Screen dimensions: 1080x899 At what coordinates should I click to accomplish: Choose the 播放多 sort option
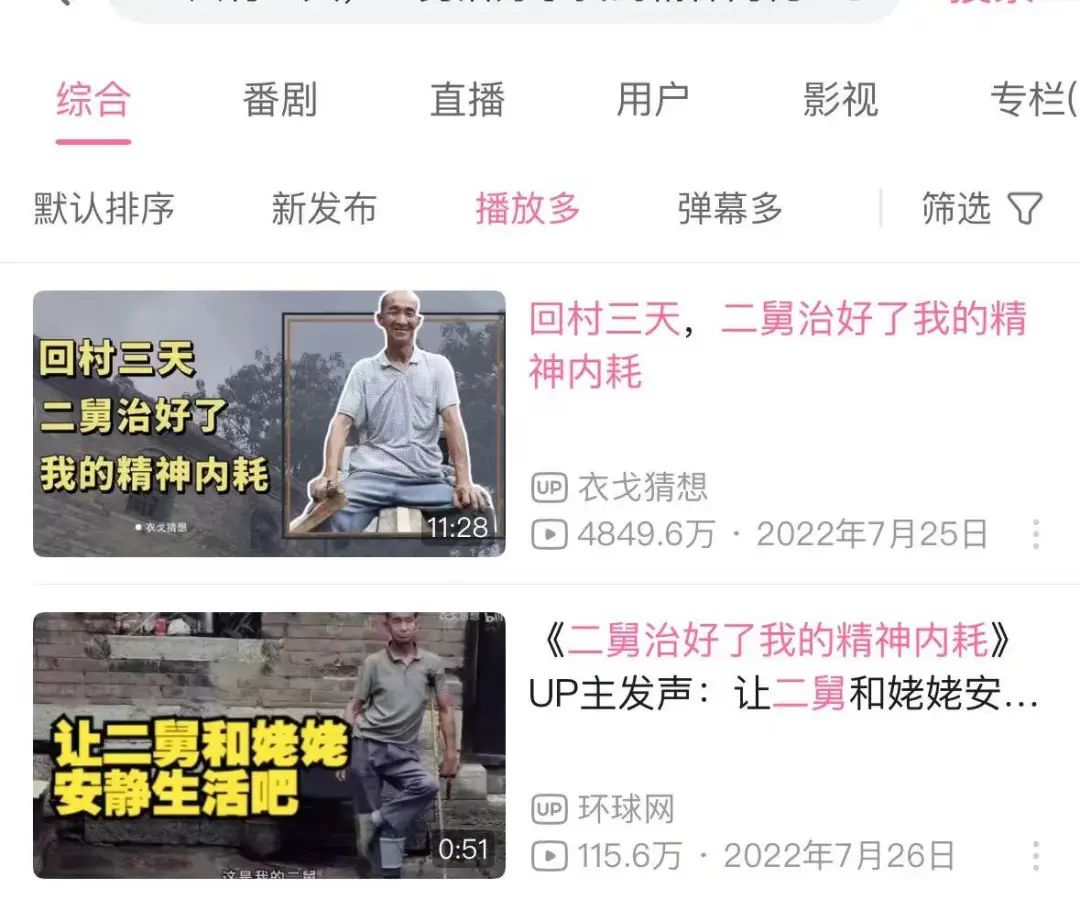pos(527,209)
